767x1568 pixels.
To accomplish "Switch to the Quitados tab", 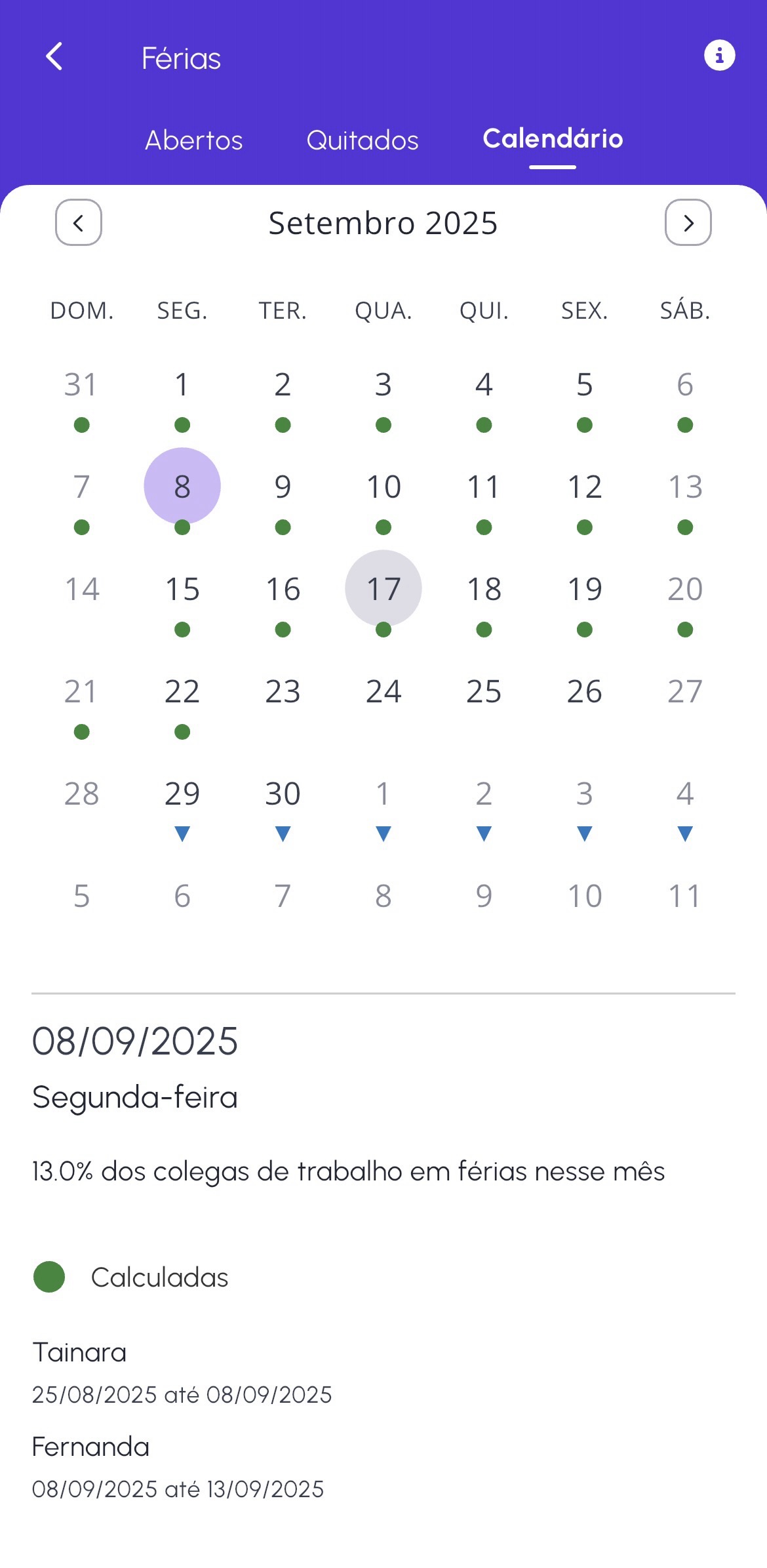I will 363,140.
